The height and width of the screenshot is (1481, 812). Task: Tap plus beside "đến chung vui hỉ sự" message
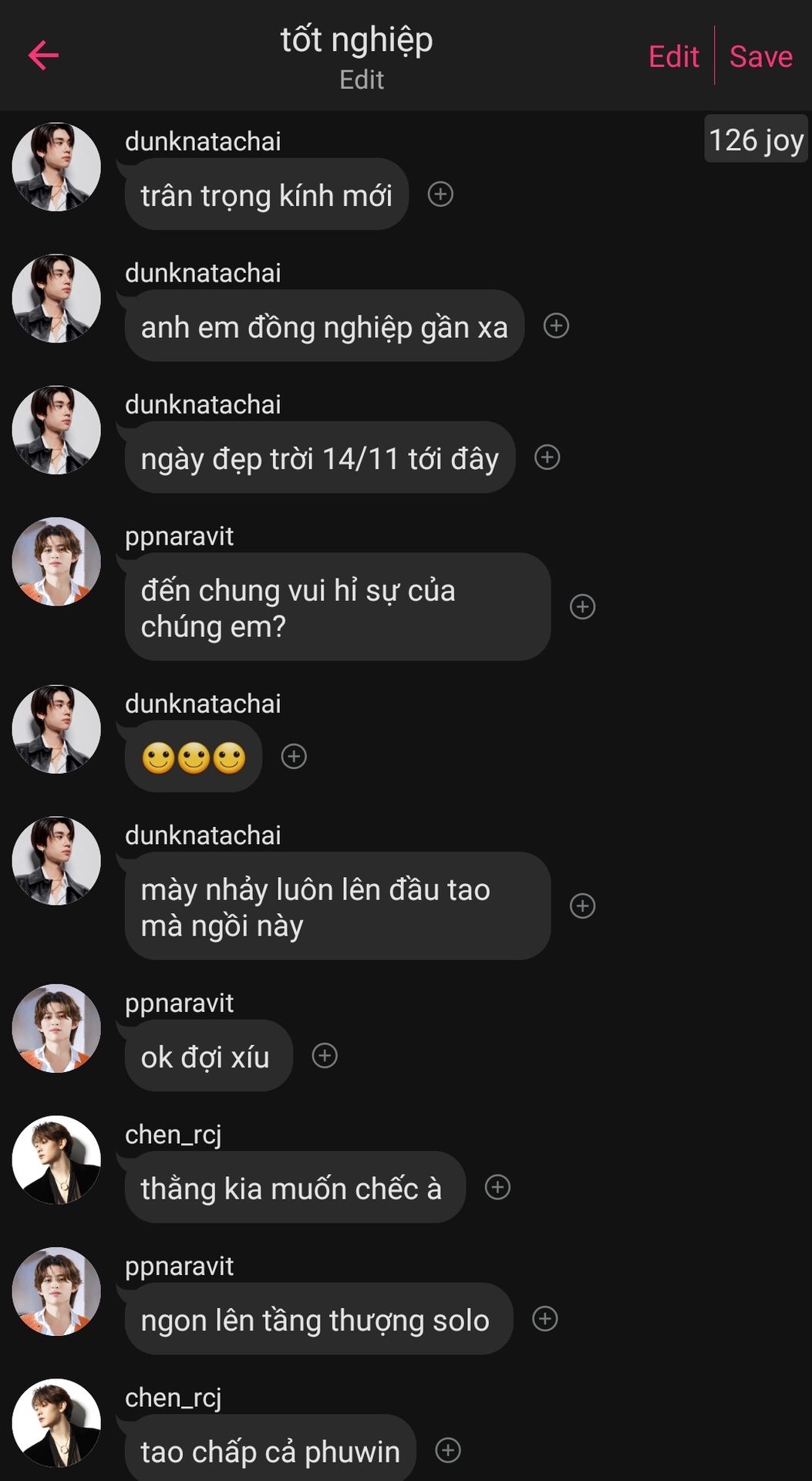[x=582, y=607]
